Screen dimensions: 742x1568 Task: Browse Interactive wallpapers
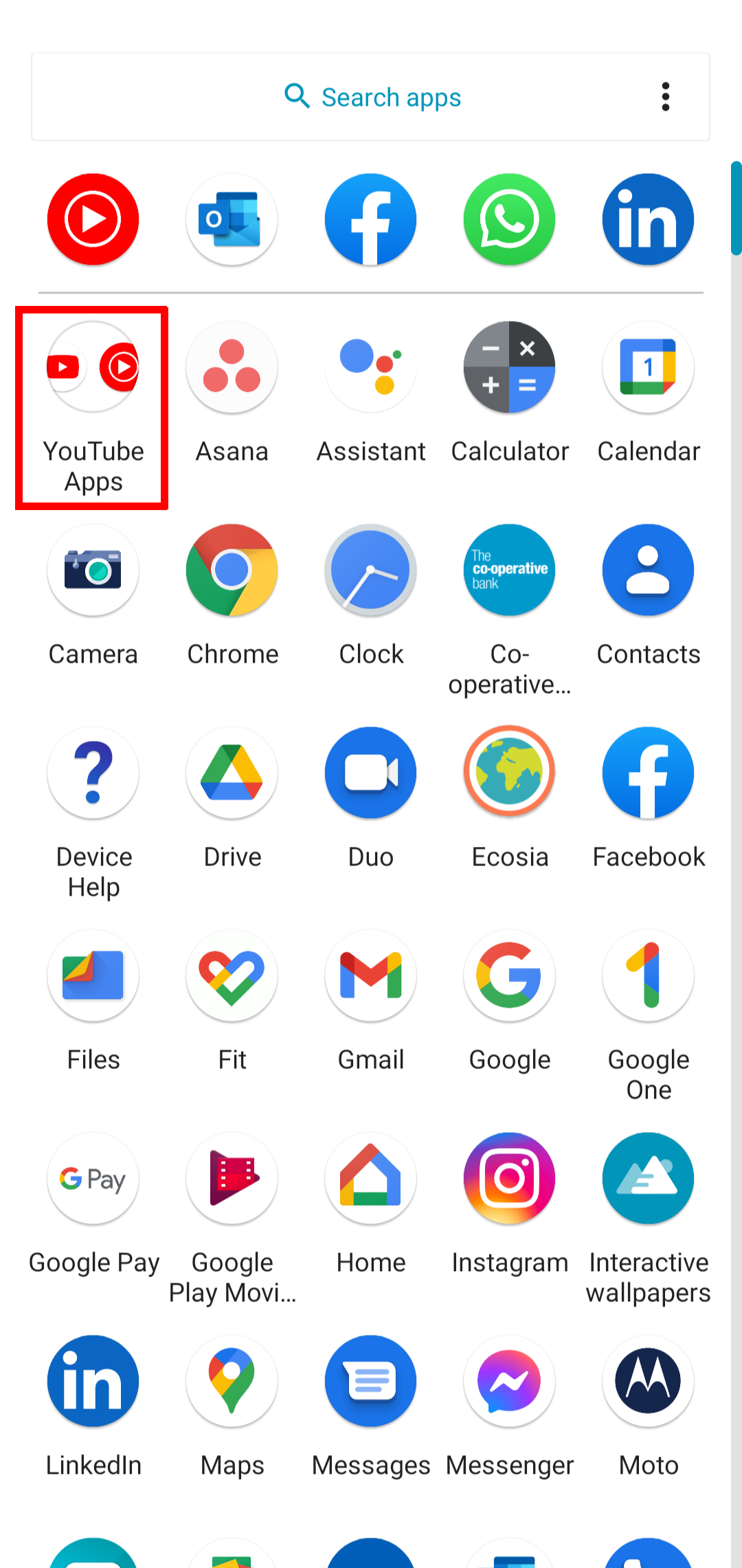648,1179
